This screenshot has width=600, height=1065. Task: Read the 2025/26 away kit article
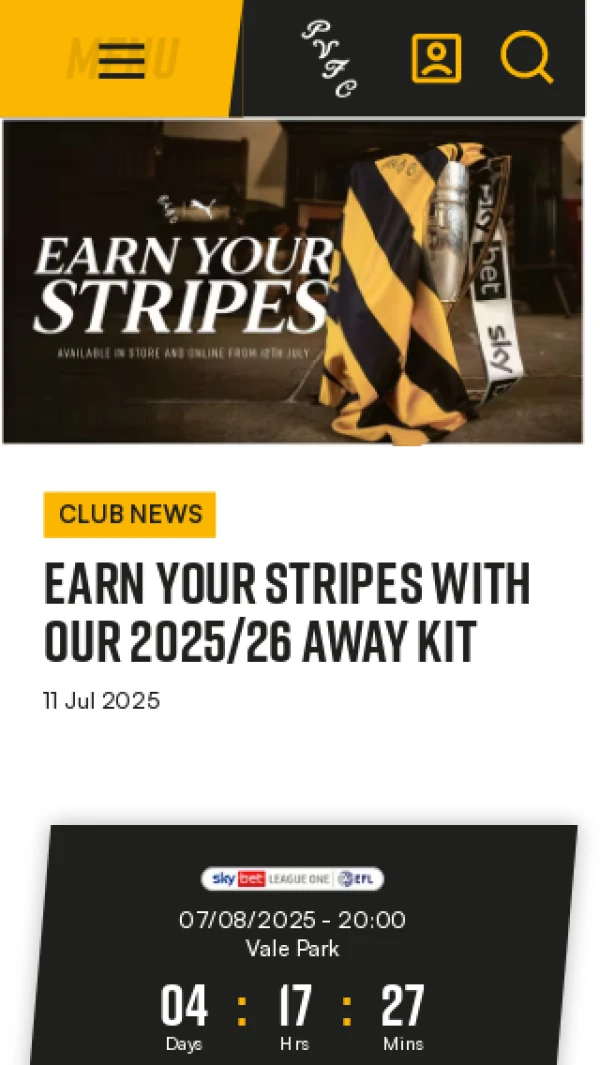click(287, 612)
